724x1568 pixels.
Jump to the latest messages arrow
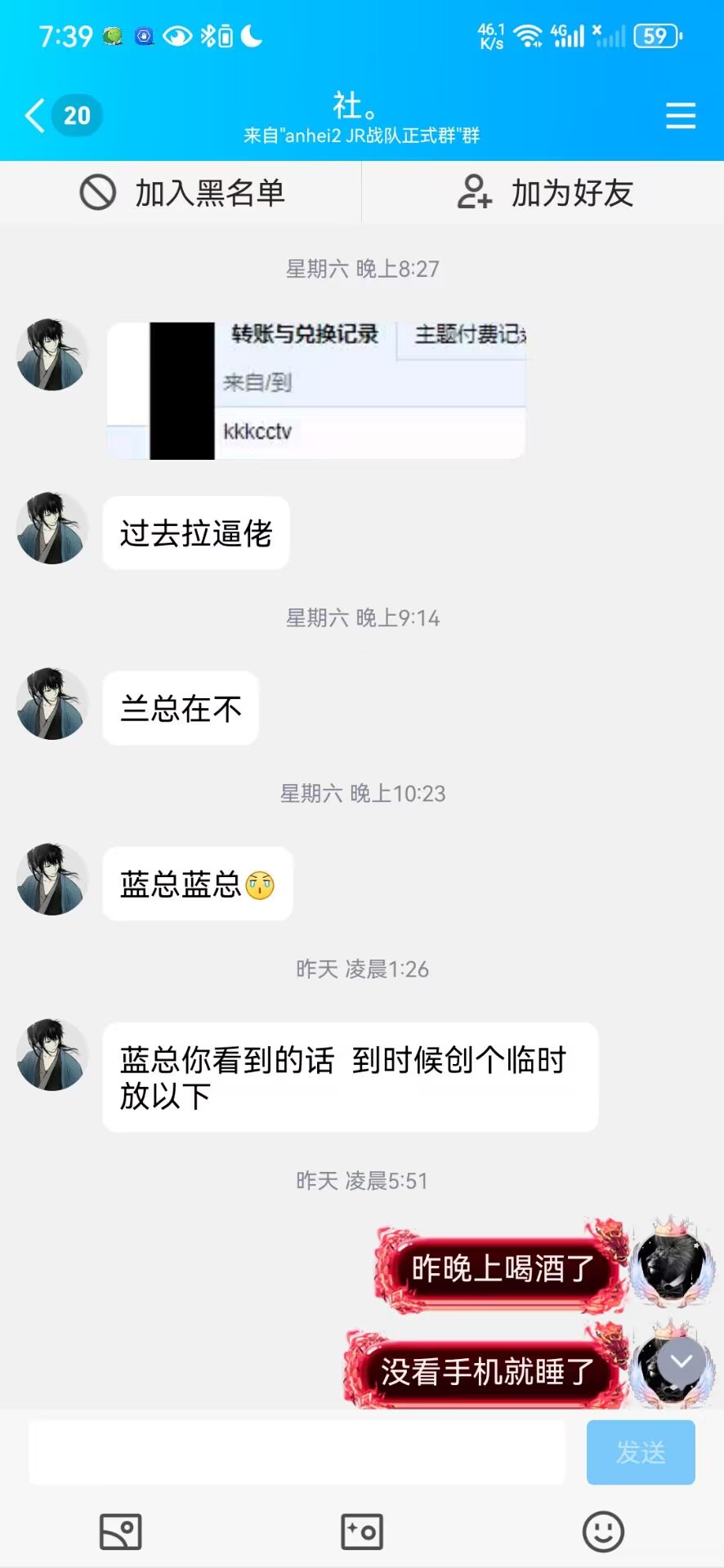tap(681, 1361)
